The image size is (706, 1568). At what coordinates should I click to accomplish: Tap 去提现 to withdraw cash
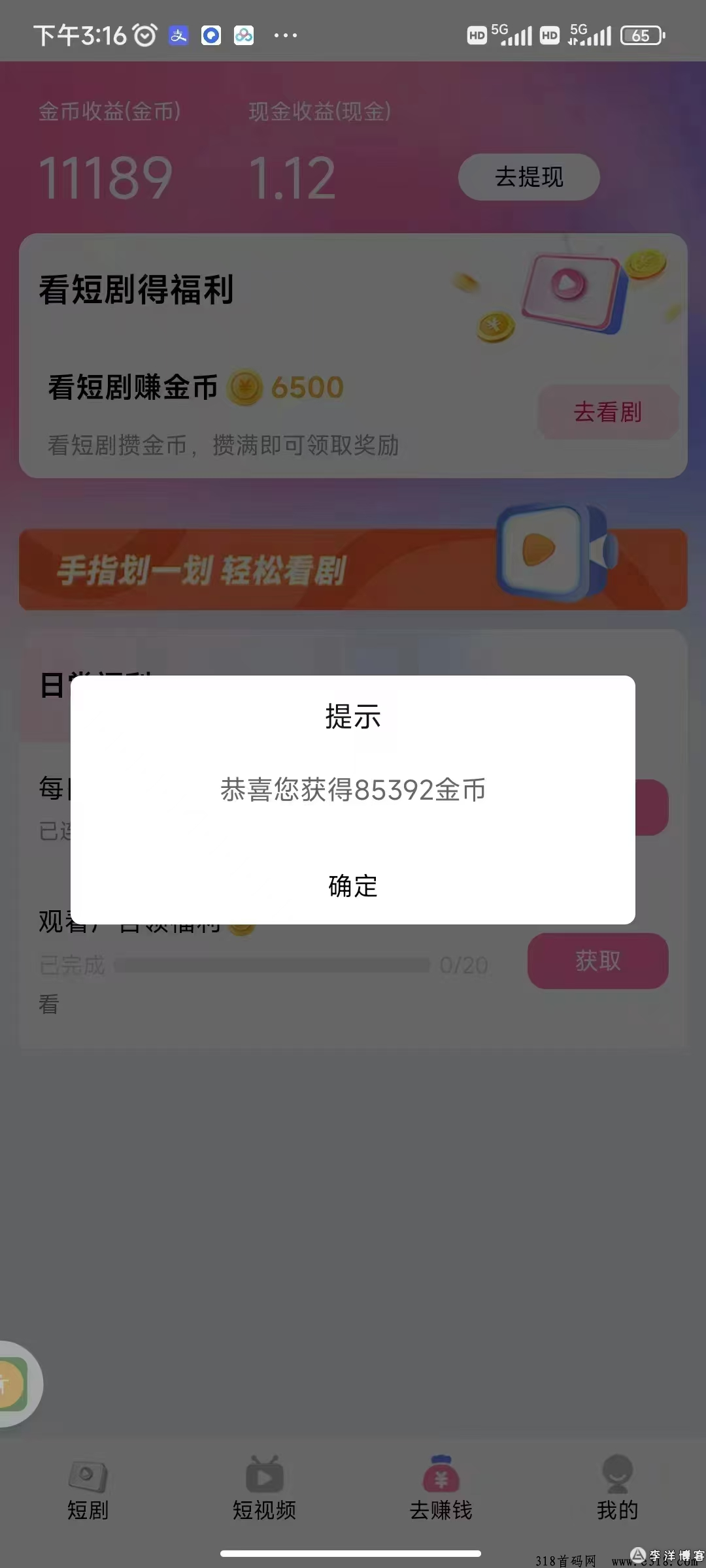tap(529, 177)
